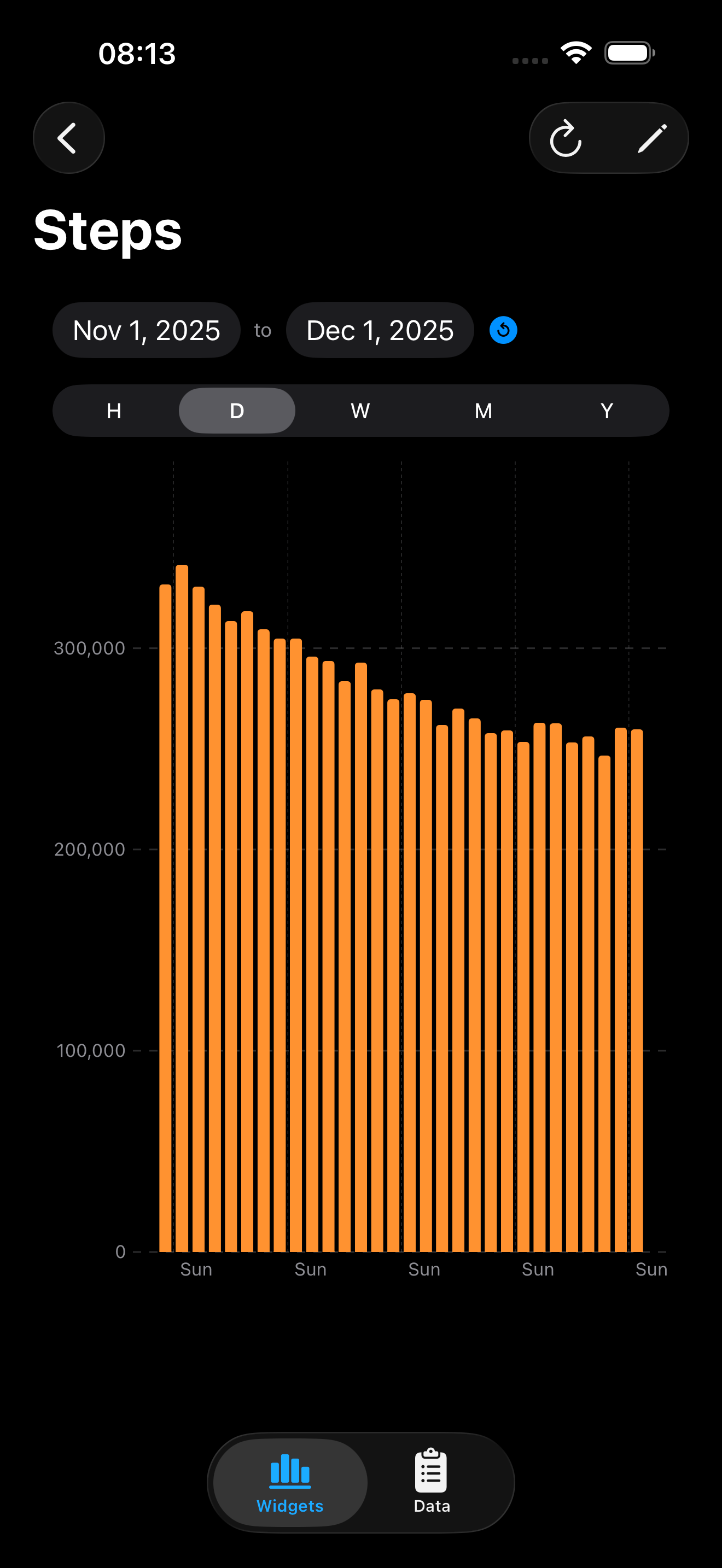The image size is (722, 1568).
Task: Select the pencil edit icon
Action: [652, 138]
